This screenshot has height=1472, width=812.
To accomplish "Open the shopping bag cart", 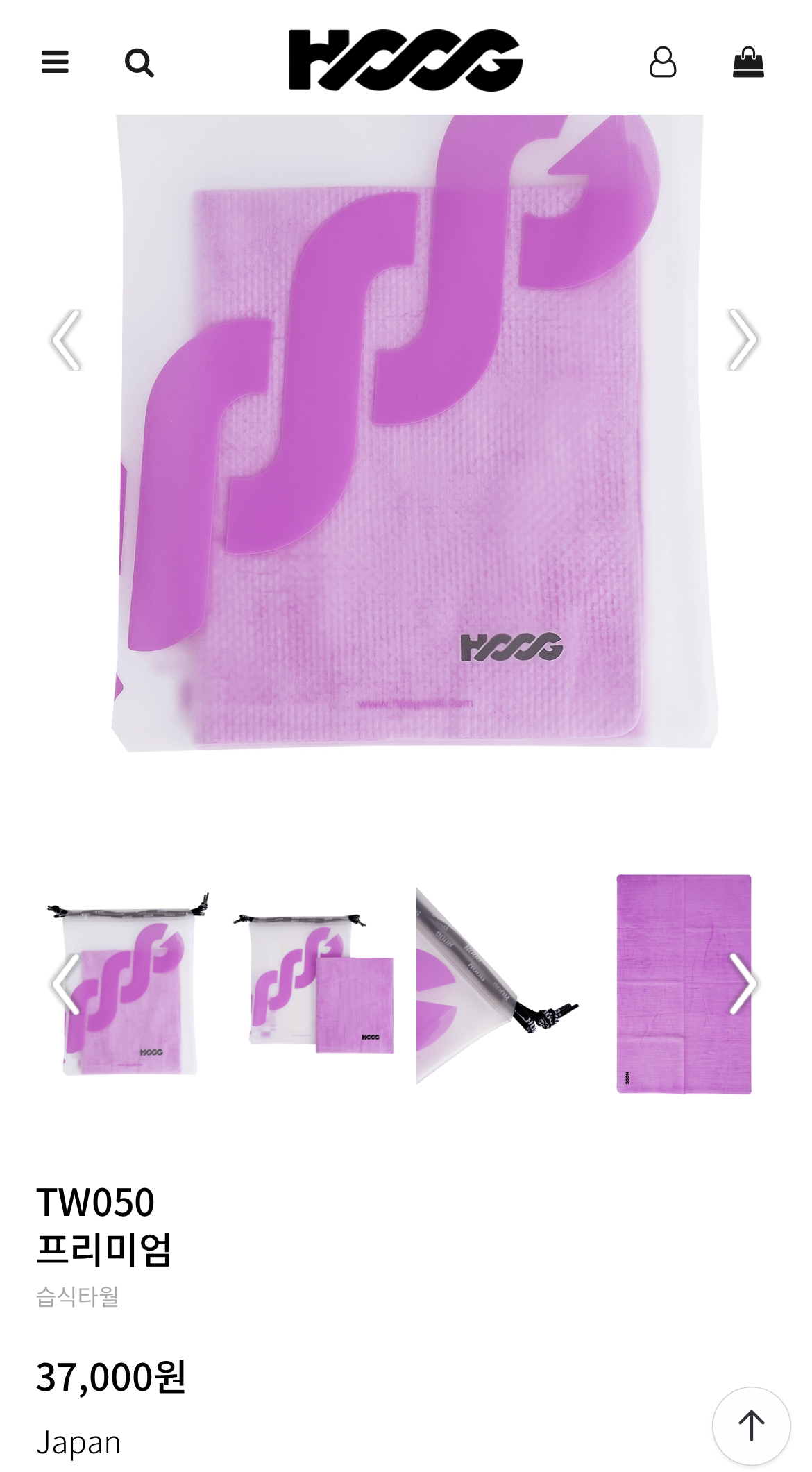I will coord(748,62).
